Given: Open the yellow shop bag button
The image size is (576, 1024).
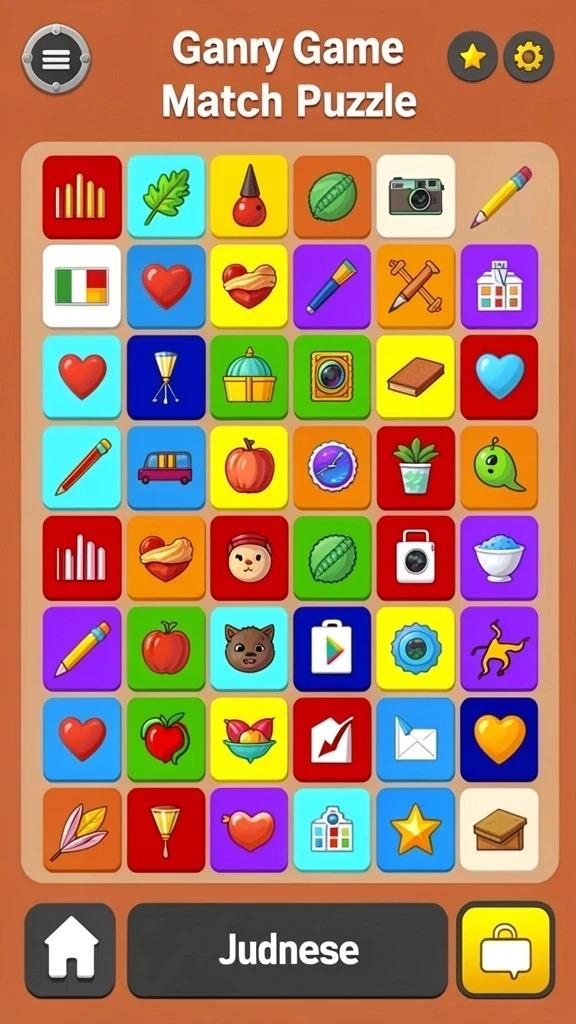Looking at the screenshot, I should pyautogui.click(x=505, y=950).
